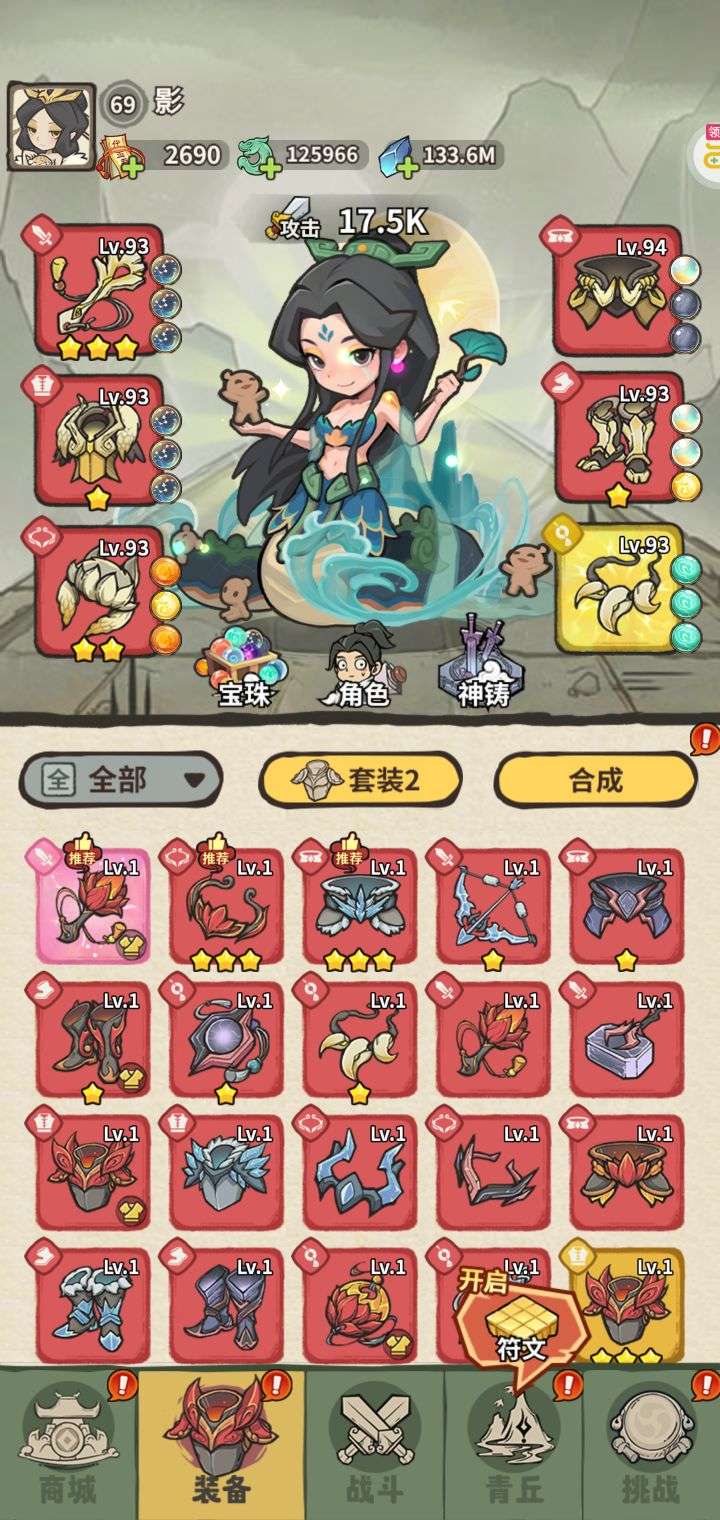Viewport: 720px width, 1520px height.
Task: Select the Lv.1 bow with one star
Action: (494, 906)
